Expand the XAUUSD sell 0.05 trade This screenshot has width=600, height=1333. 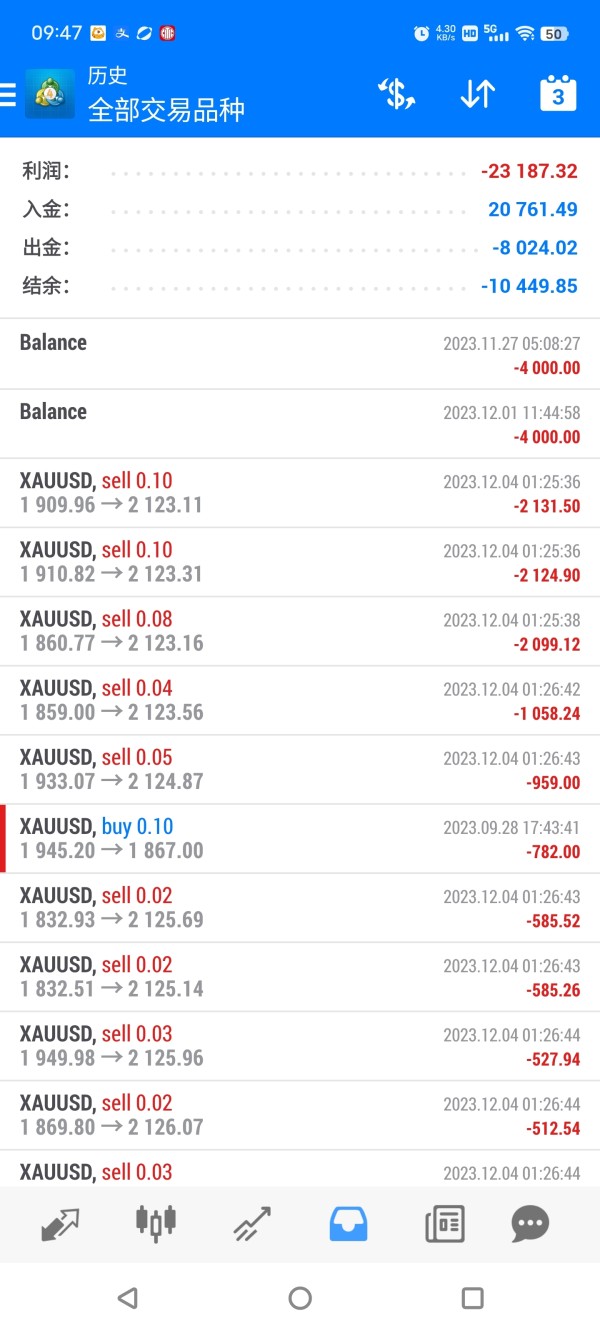300,770
